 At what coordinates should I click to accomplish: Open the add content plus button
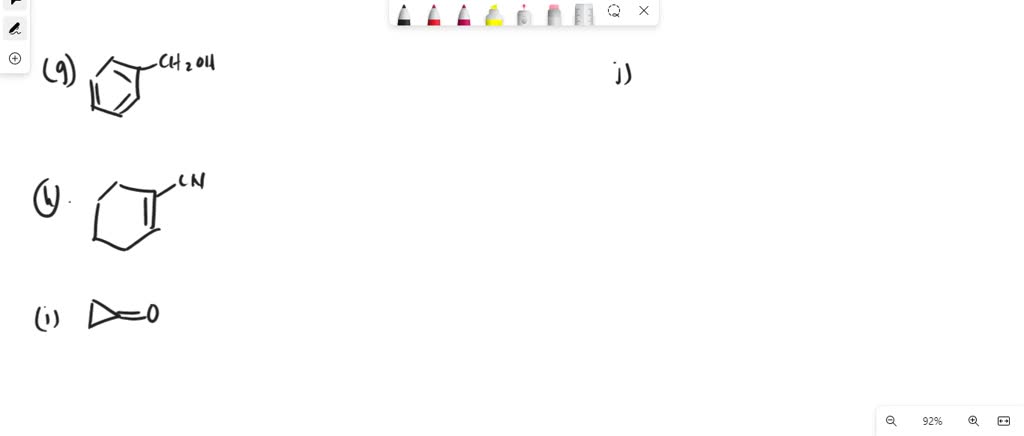15,59
